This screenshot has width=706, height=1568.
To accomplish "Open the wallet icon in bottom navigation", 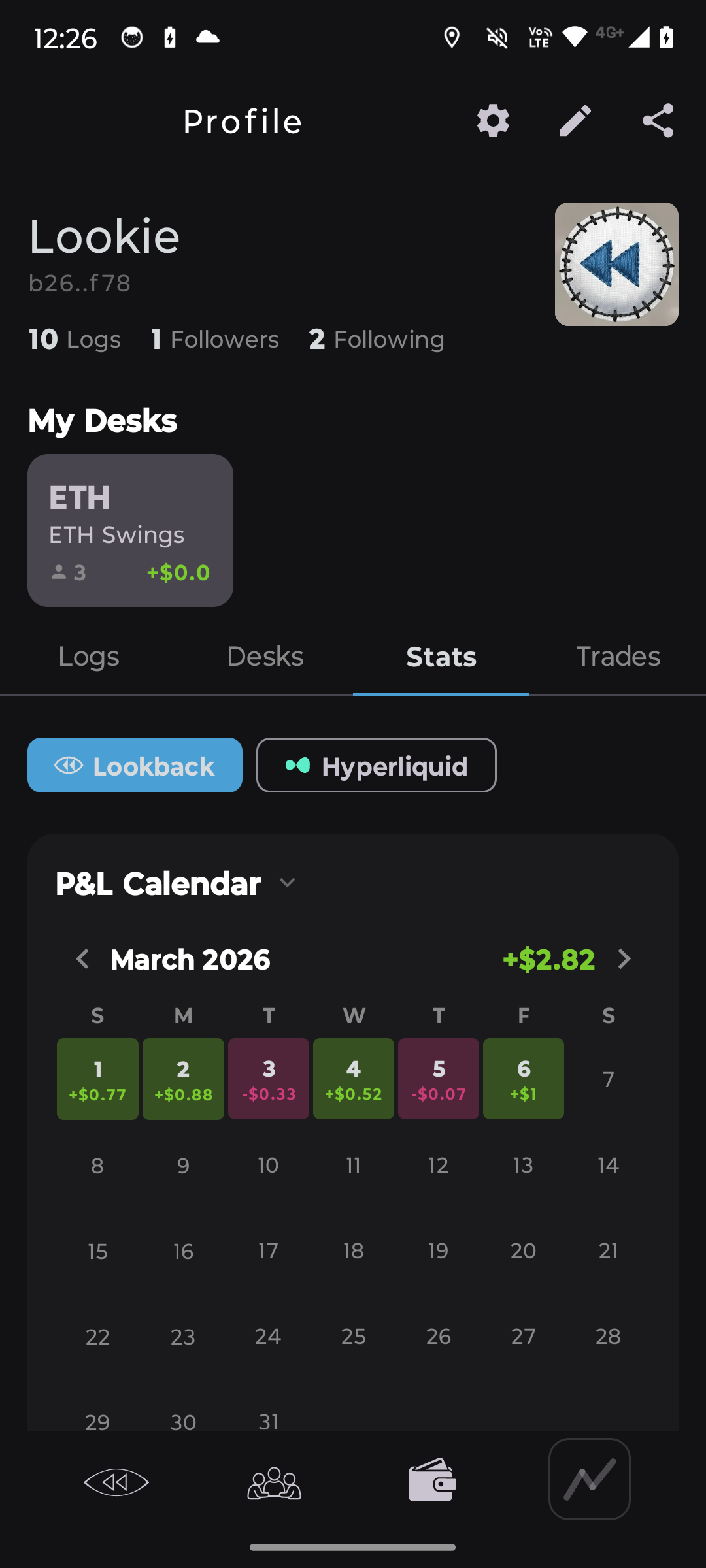I will [431, 1482].
